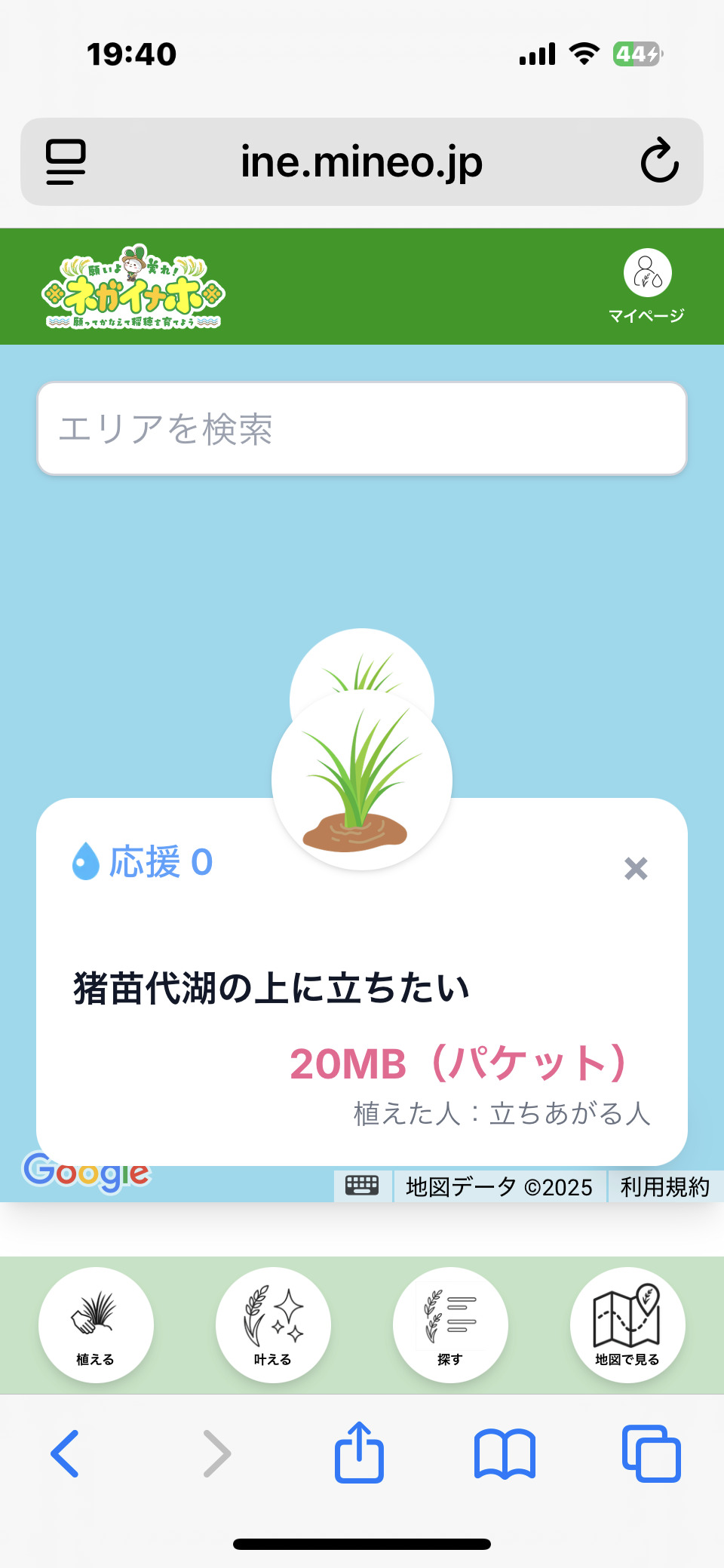Tap the address bar showing ine.mineo.jp
Image resolution: width=724 pixels, height=1568 pixels.
click(362, 161)
